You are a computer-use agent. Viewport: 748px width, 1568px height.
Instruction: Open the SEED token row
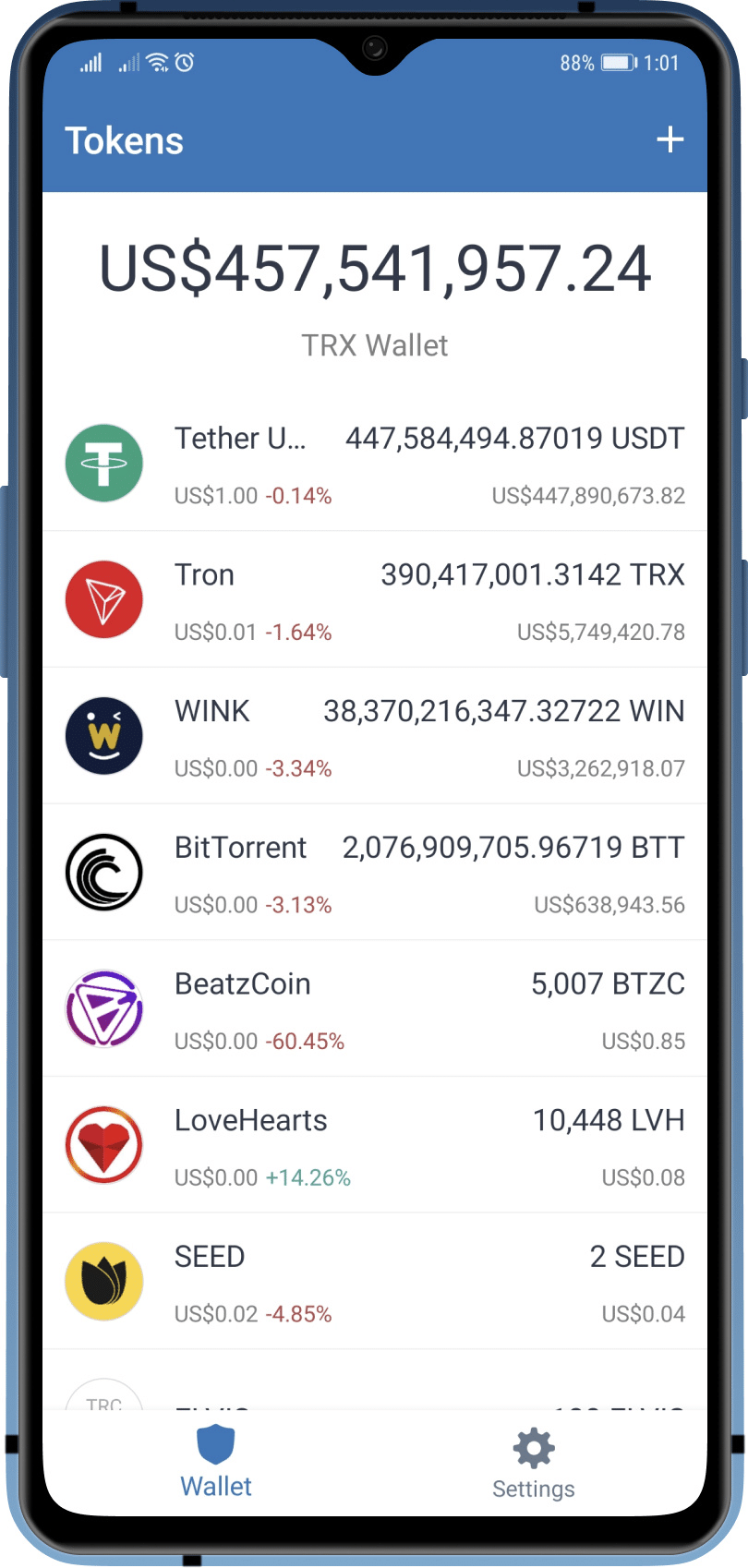[x=375, y=1282]
